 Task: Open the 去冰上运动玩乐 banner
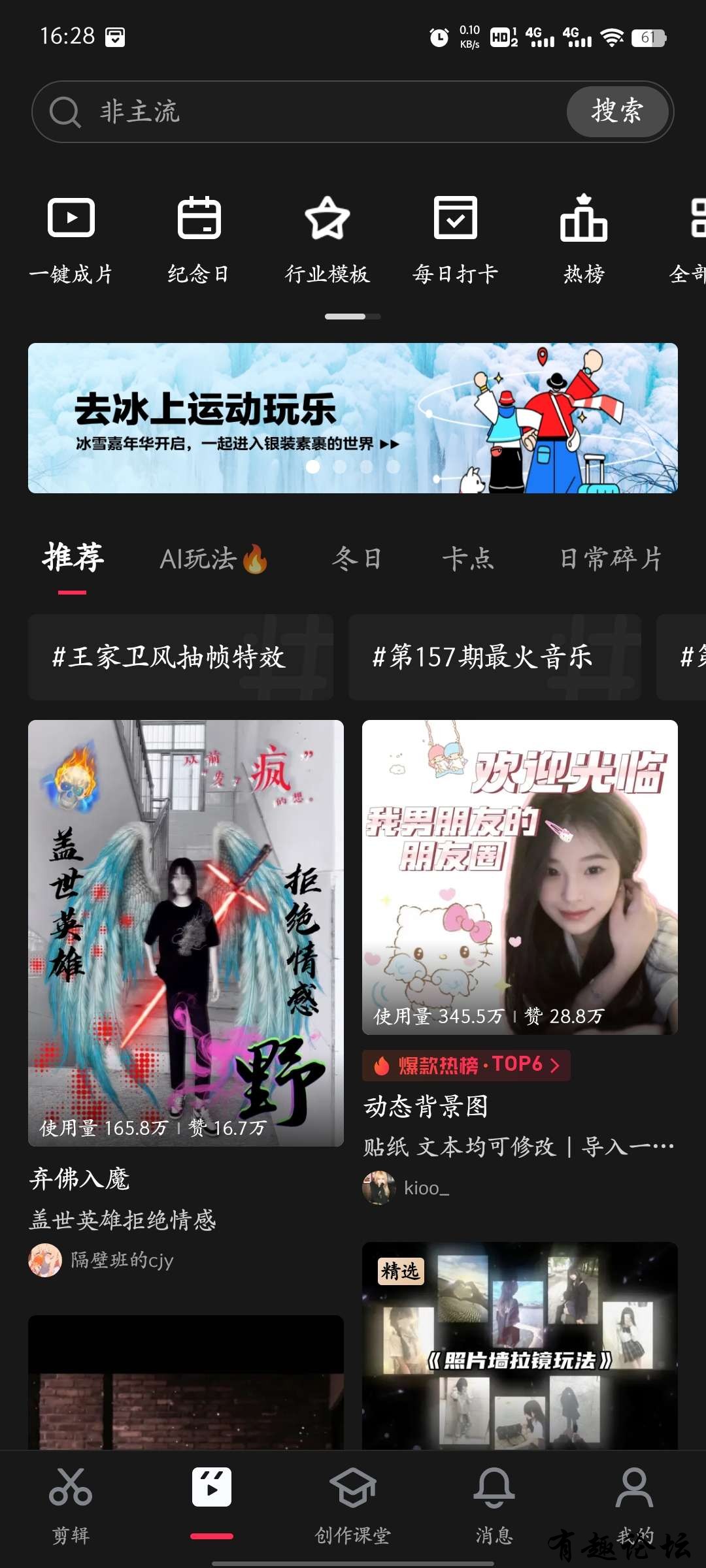(x=353, y=418)
